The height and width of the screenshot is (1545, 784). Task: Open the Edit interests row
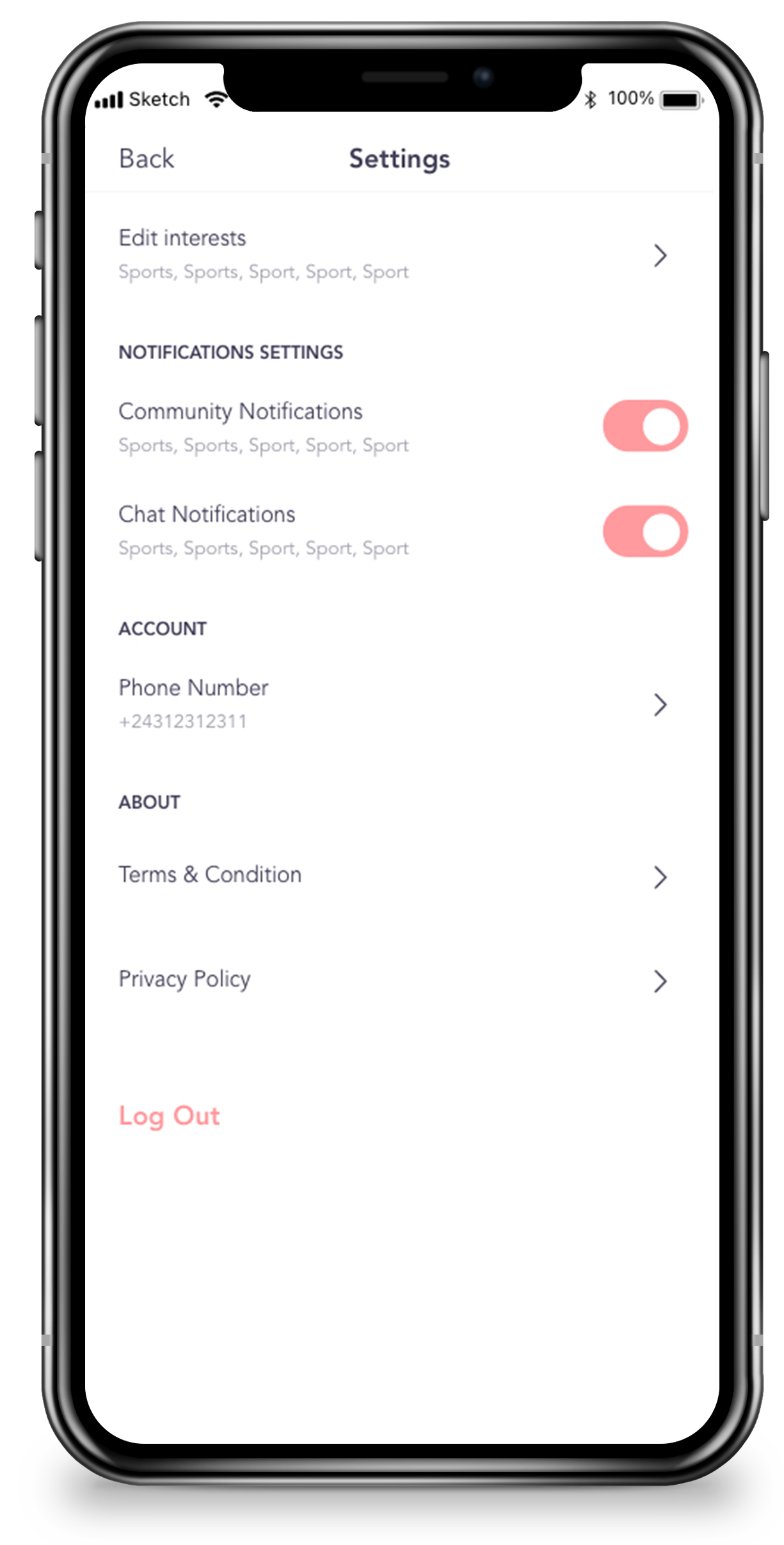[392, 255]
